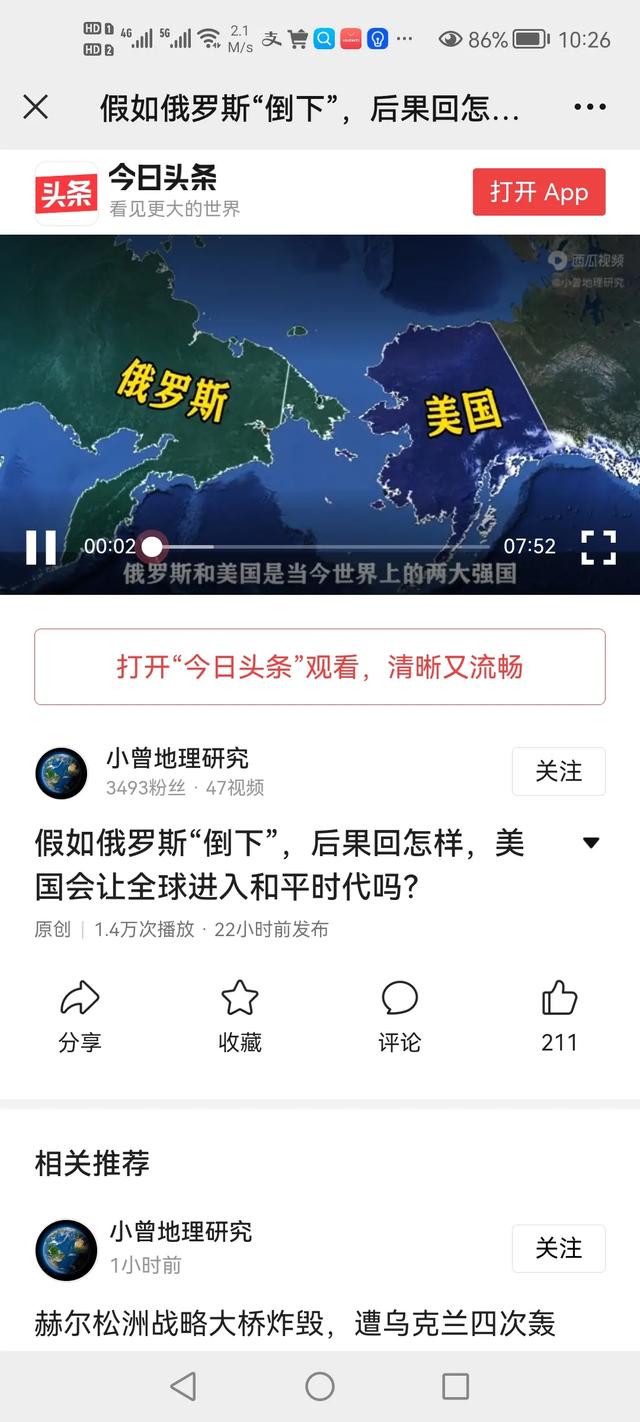
Task: Enter fullscreen video mode
Action: 598,547
